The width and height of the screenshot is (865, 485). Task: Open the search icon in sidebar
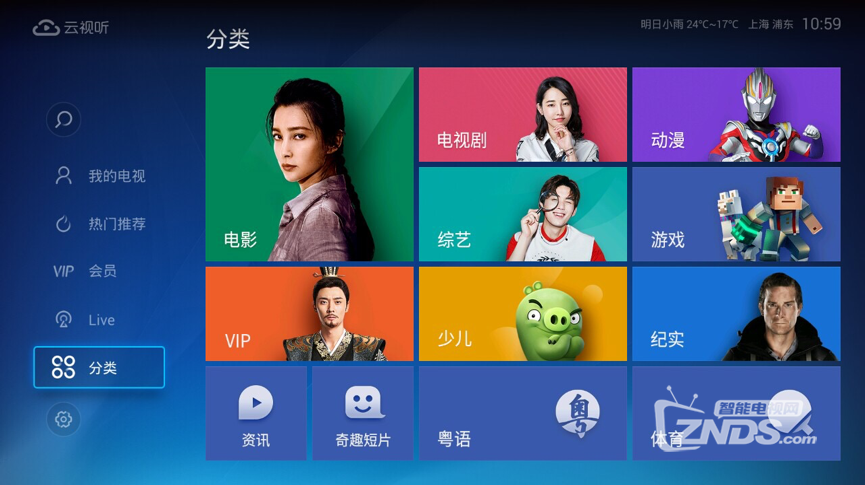63,120
